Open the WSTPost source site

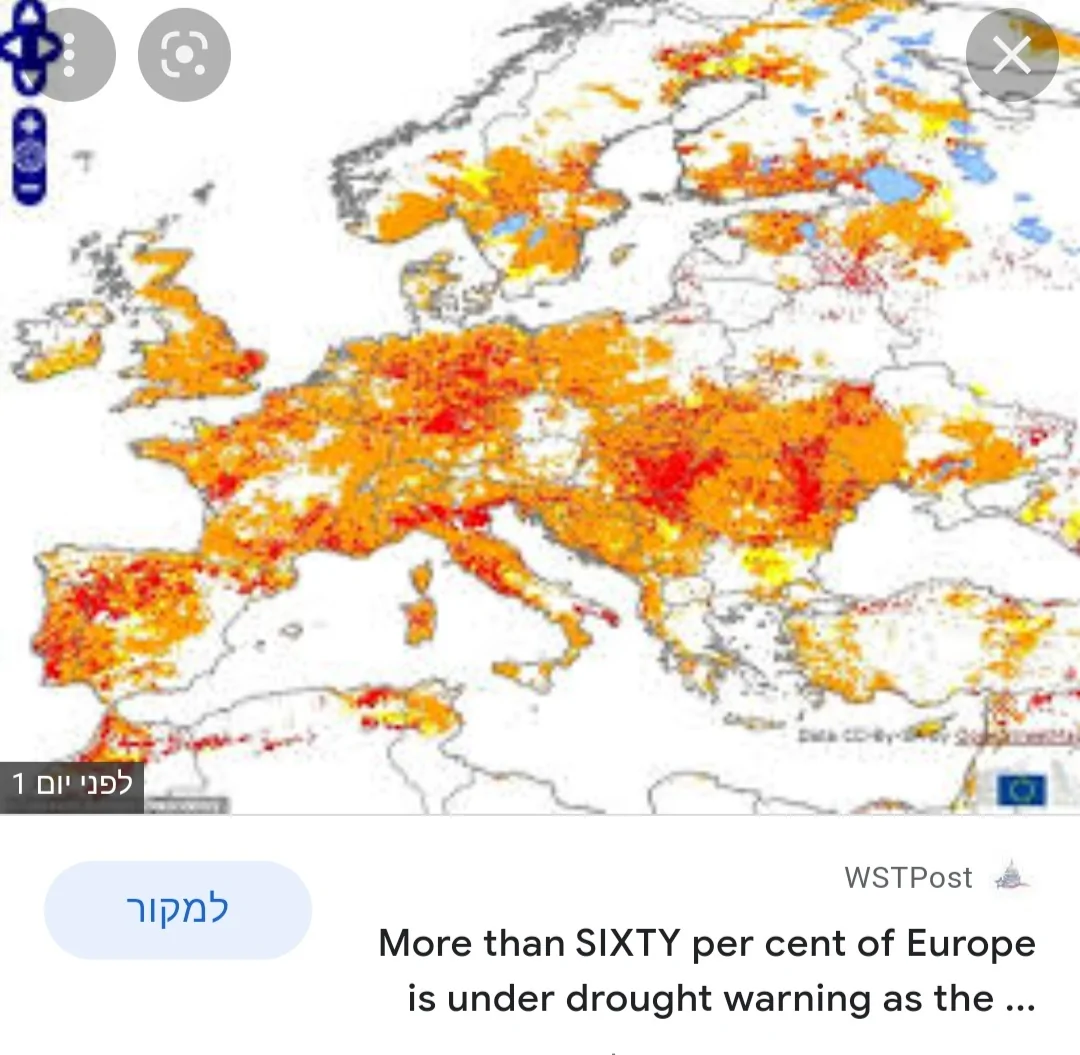coord(908,877)
